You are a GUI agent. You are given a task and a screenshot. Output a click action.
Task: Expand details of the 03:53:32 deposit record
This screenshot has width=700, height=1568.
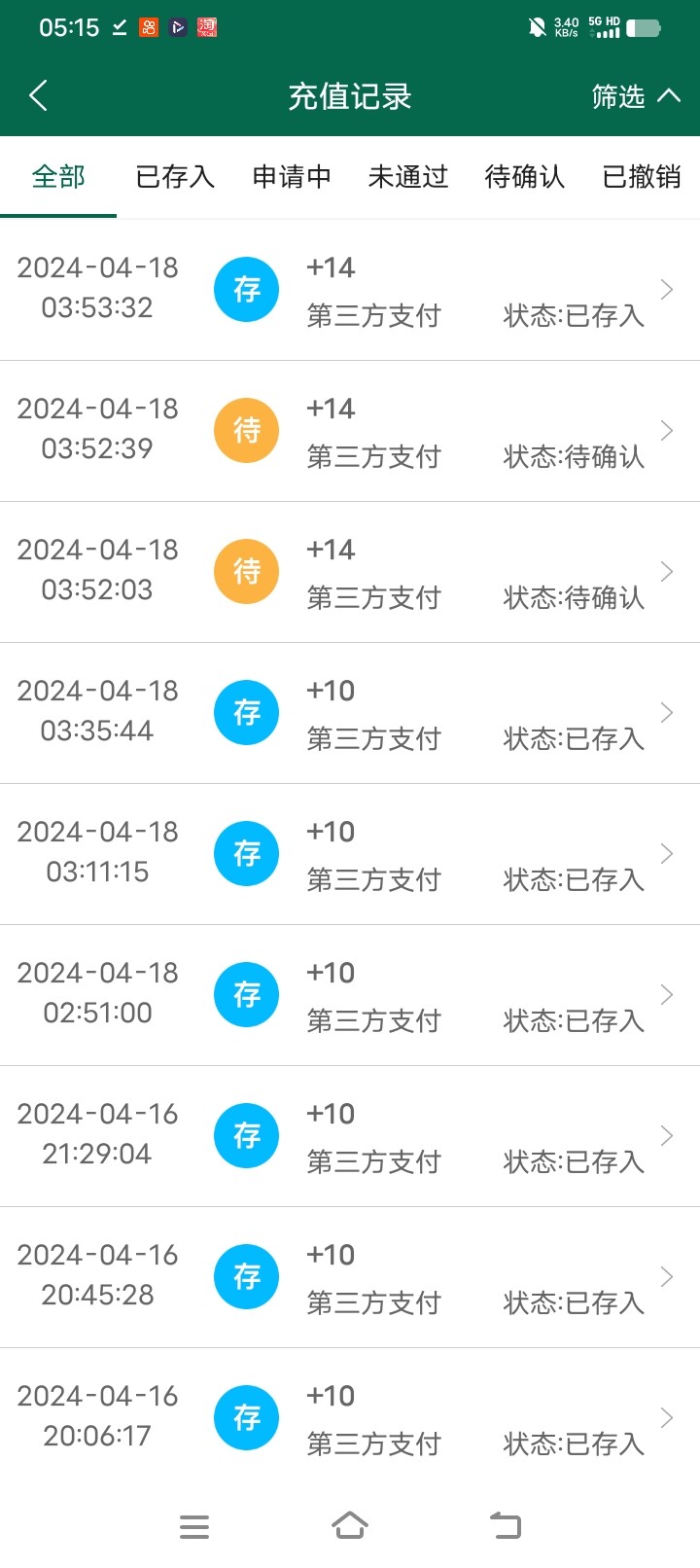click(665, 289)
